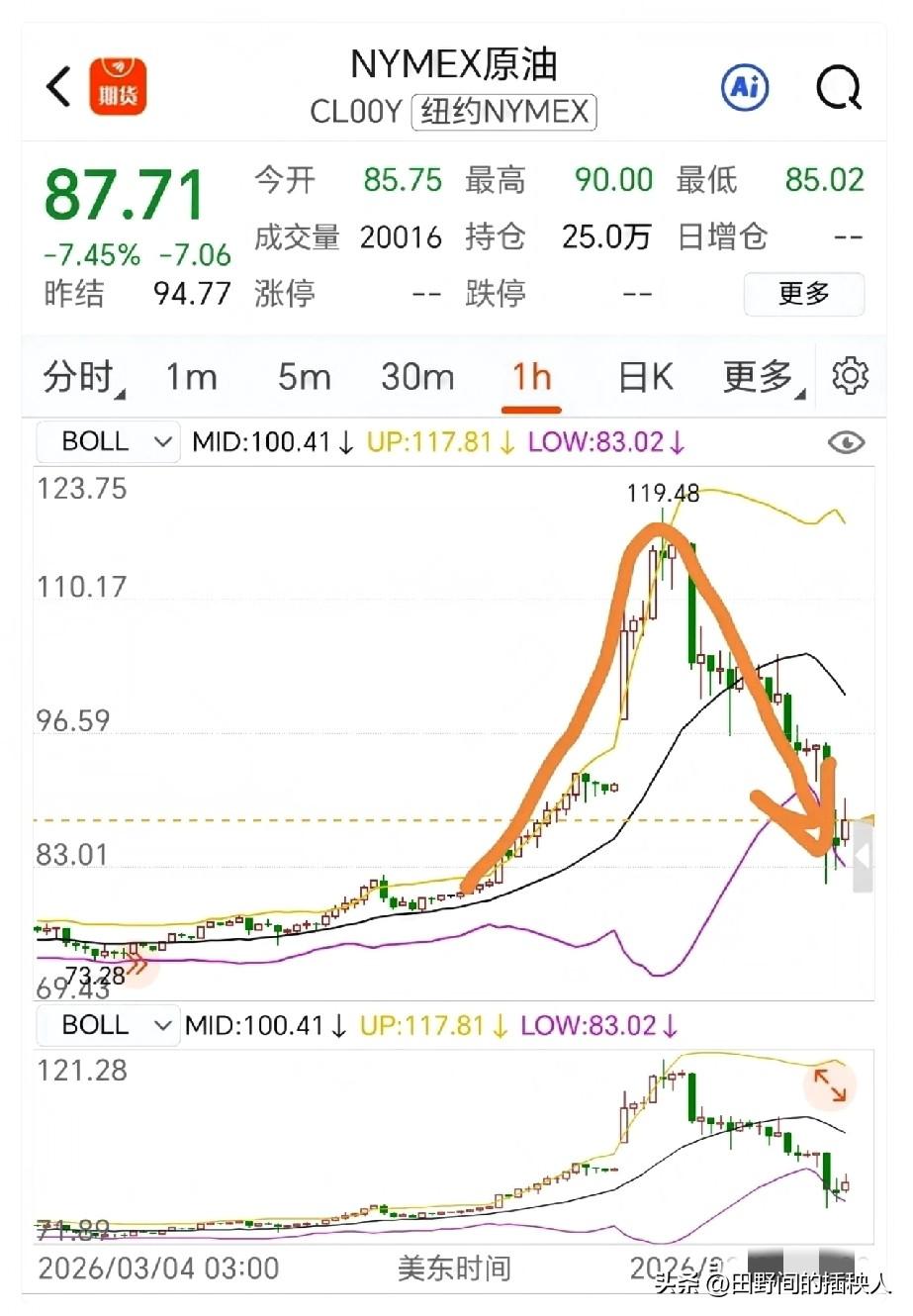The image size is (913, 1316).
Task: Open the lower sub-chart BOLL indicator dropdown
Action: [x=109, y=1025]
